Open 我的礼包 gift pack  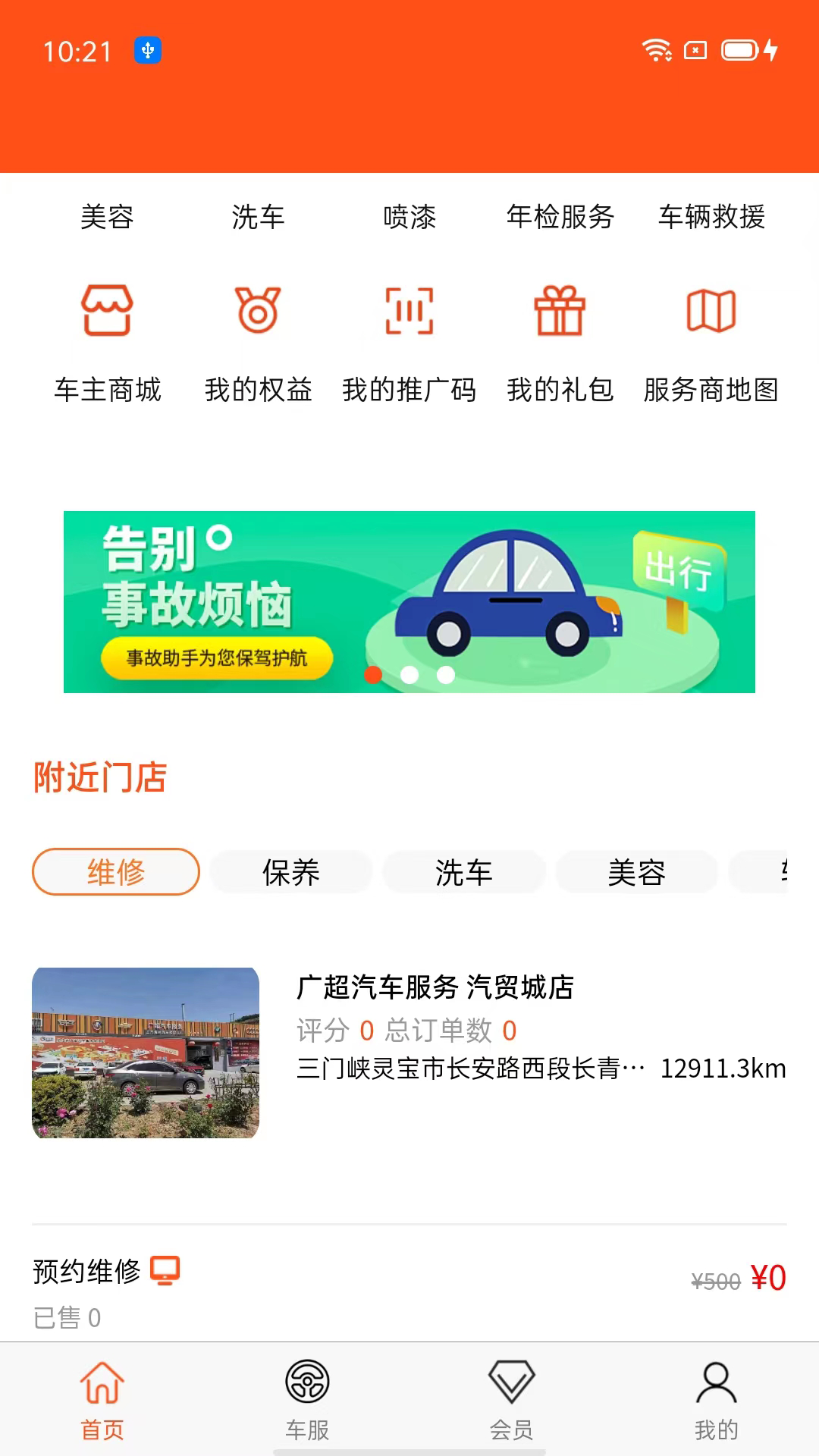(x=560, y=341)
